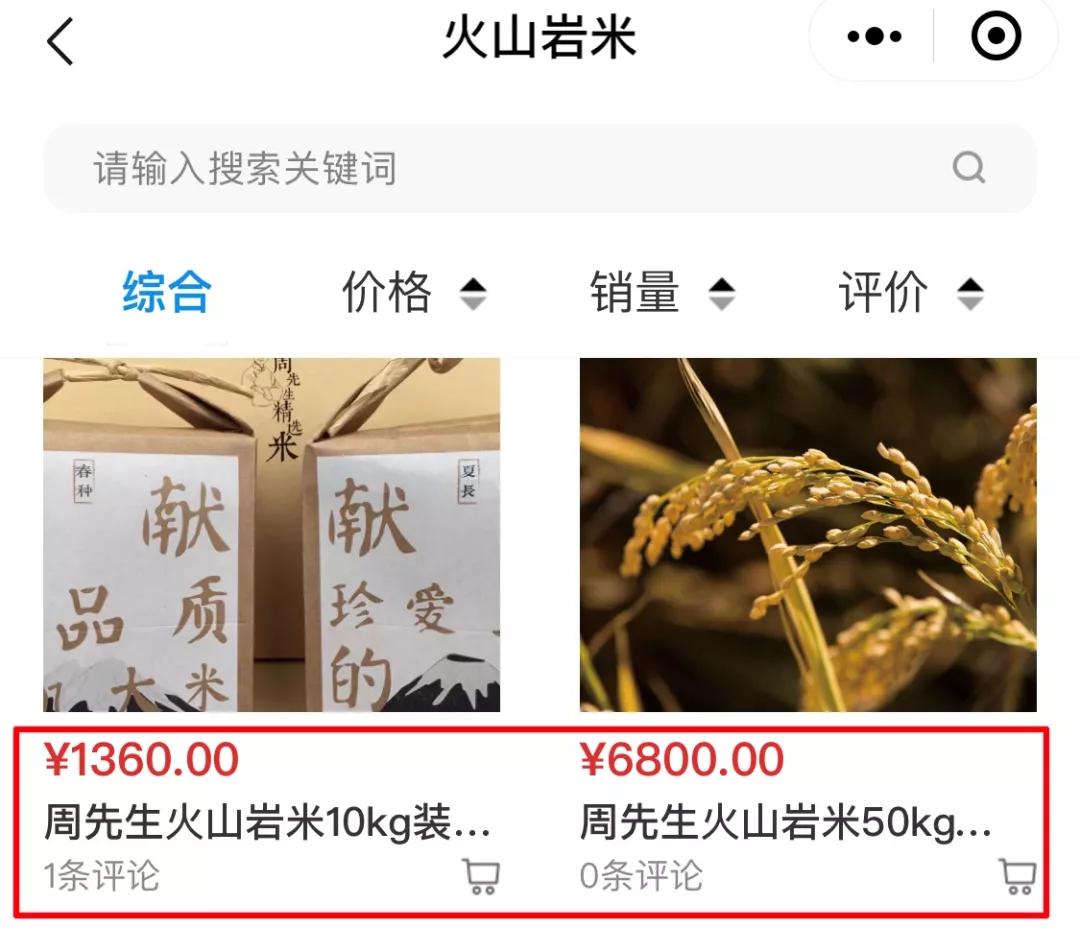Open the mini program three-dot menu
The image size is (1080, 952).
pos(873,38)
